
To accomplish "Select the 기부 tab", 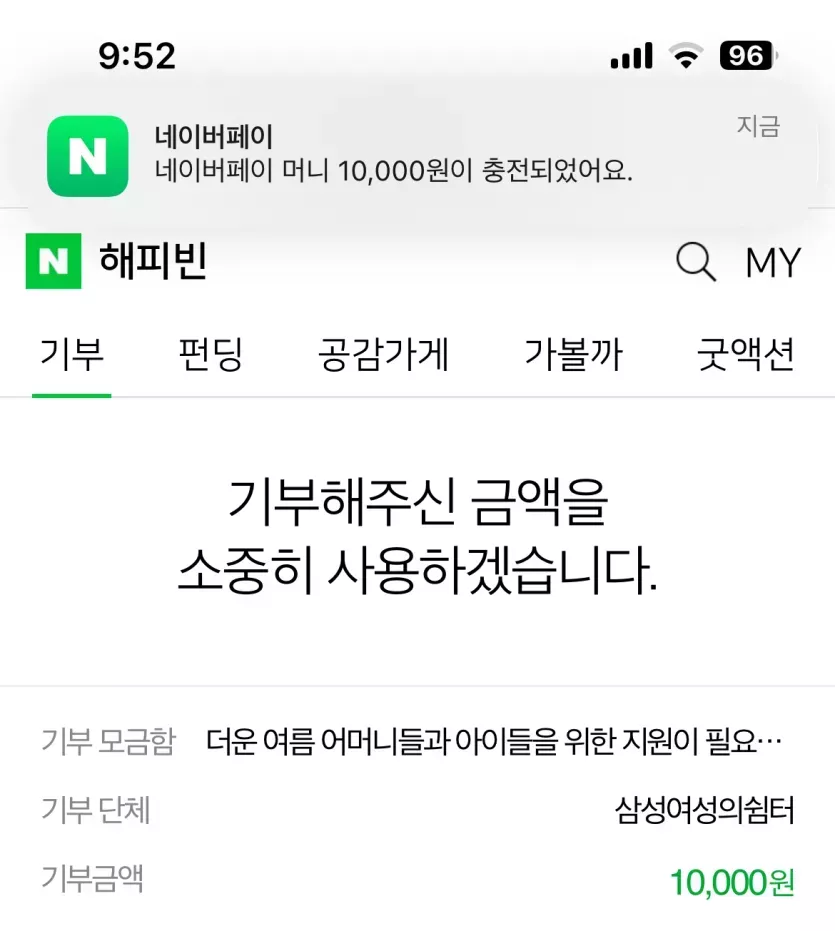I will coord(71,354).
